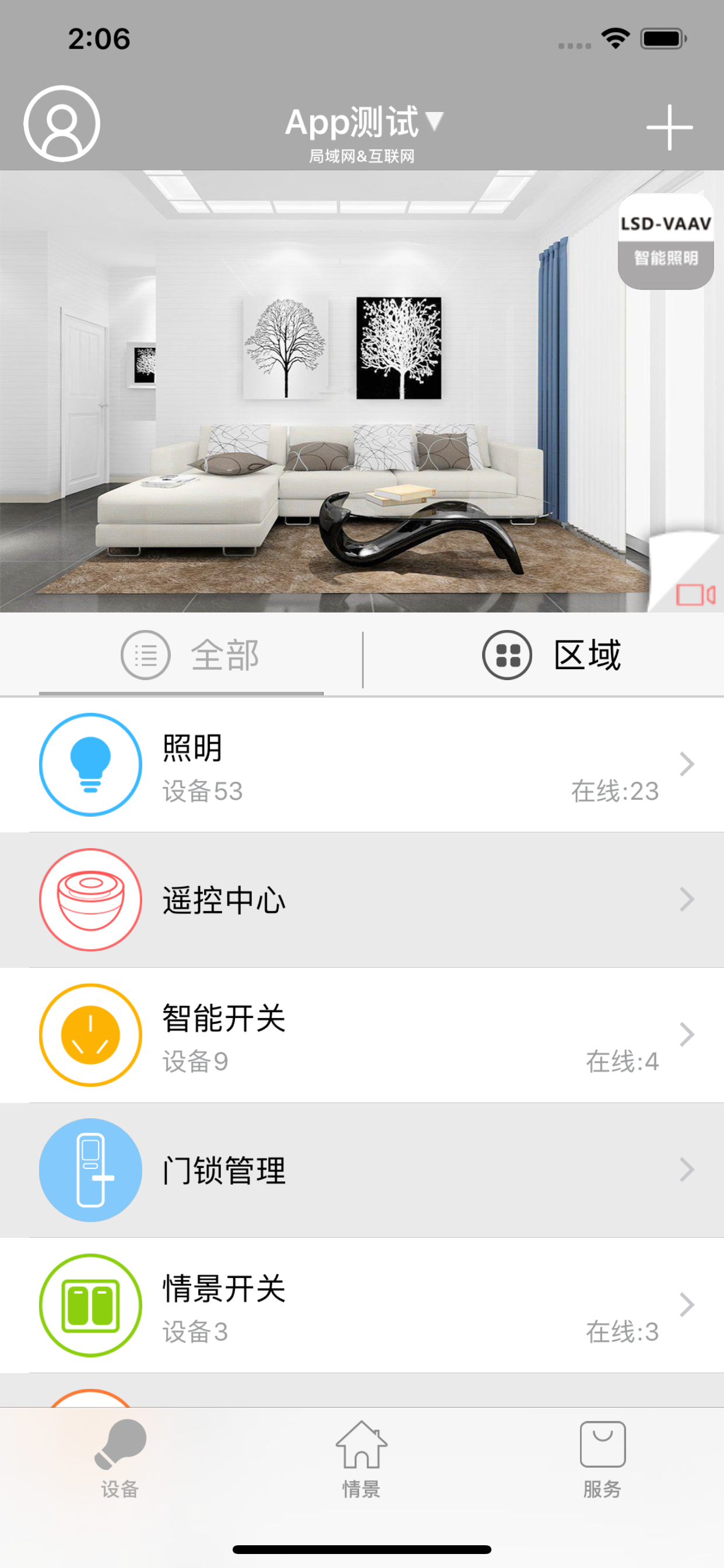The image size is (724, 1568).
Task: Open the 门锁管理 door lock icon
Action: point(89,1170)
